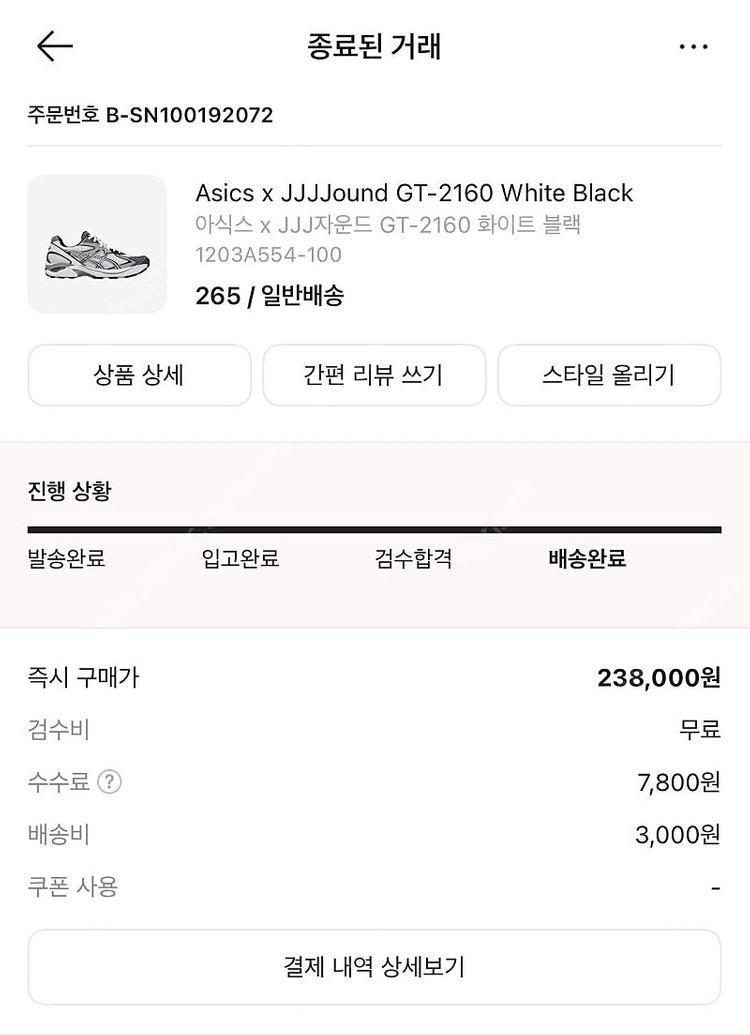Open 상품 상세 product details
This screenshot has width=750, height=1035.
tap(139, 374)
